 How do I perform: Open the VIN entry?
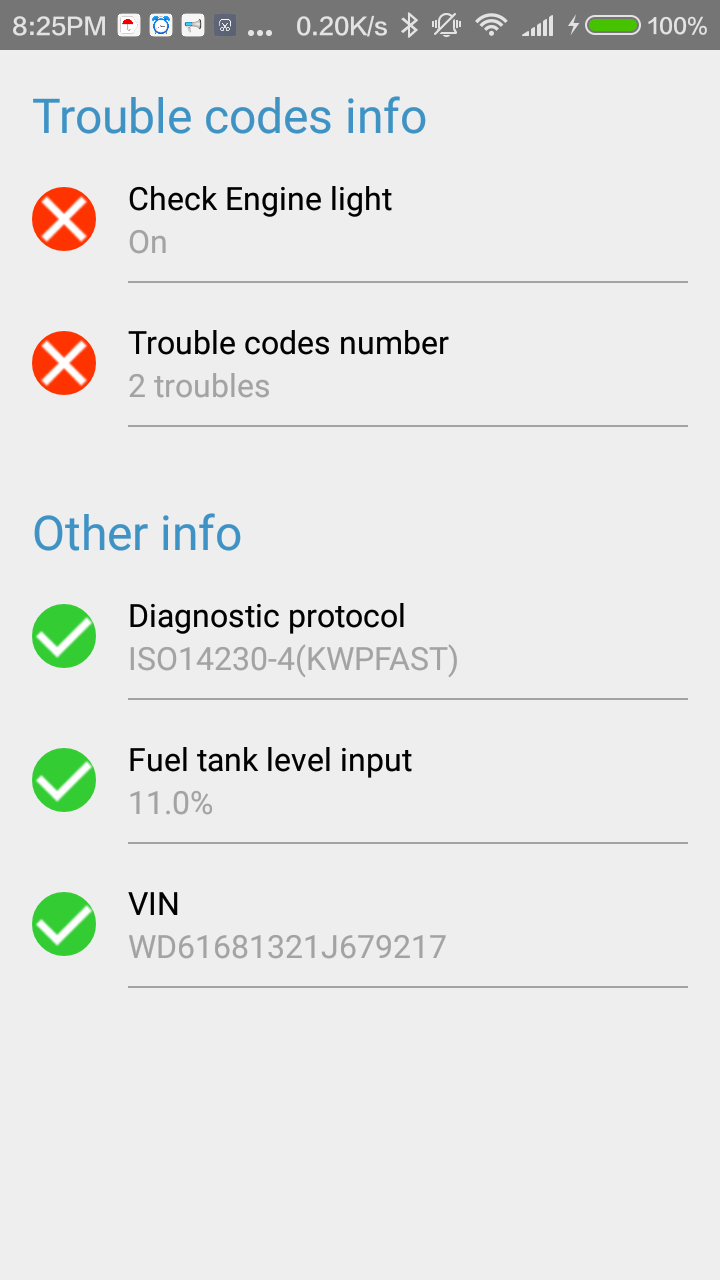360,925
